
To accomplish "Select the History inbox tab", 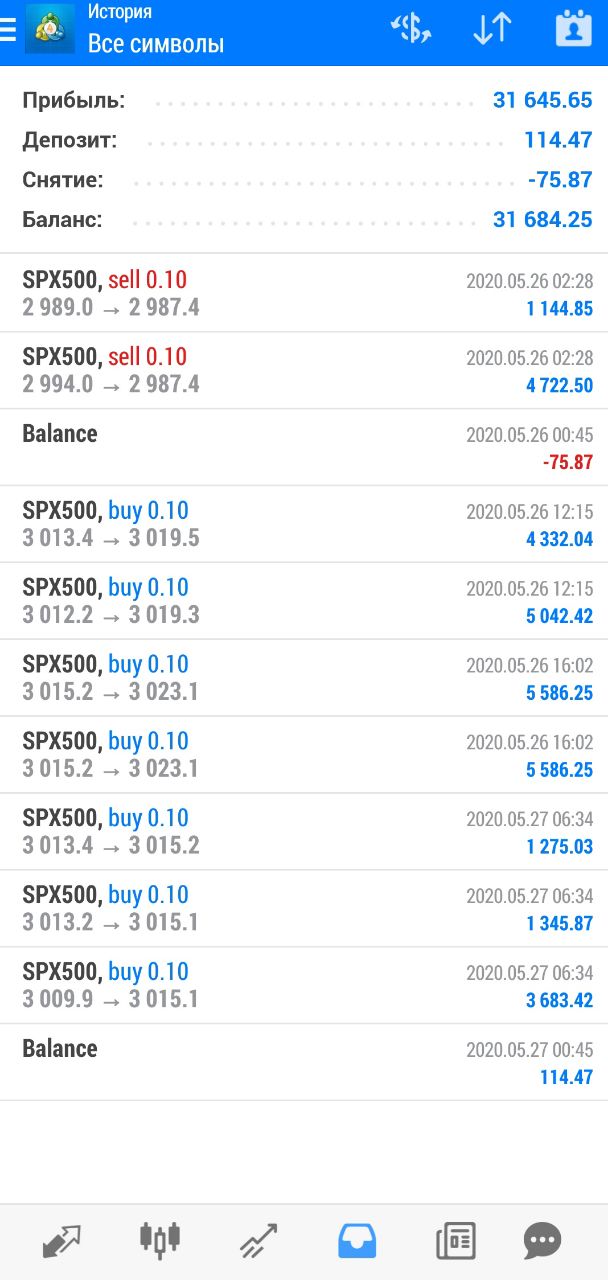I will pos(357,1242).
